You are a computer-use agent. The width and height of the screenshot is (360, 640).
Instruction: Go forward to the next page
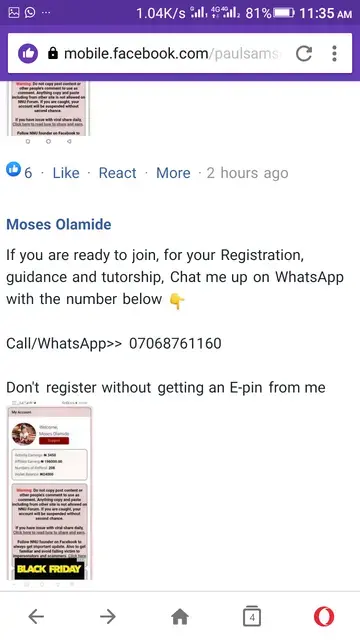click(108, 616)
